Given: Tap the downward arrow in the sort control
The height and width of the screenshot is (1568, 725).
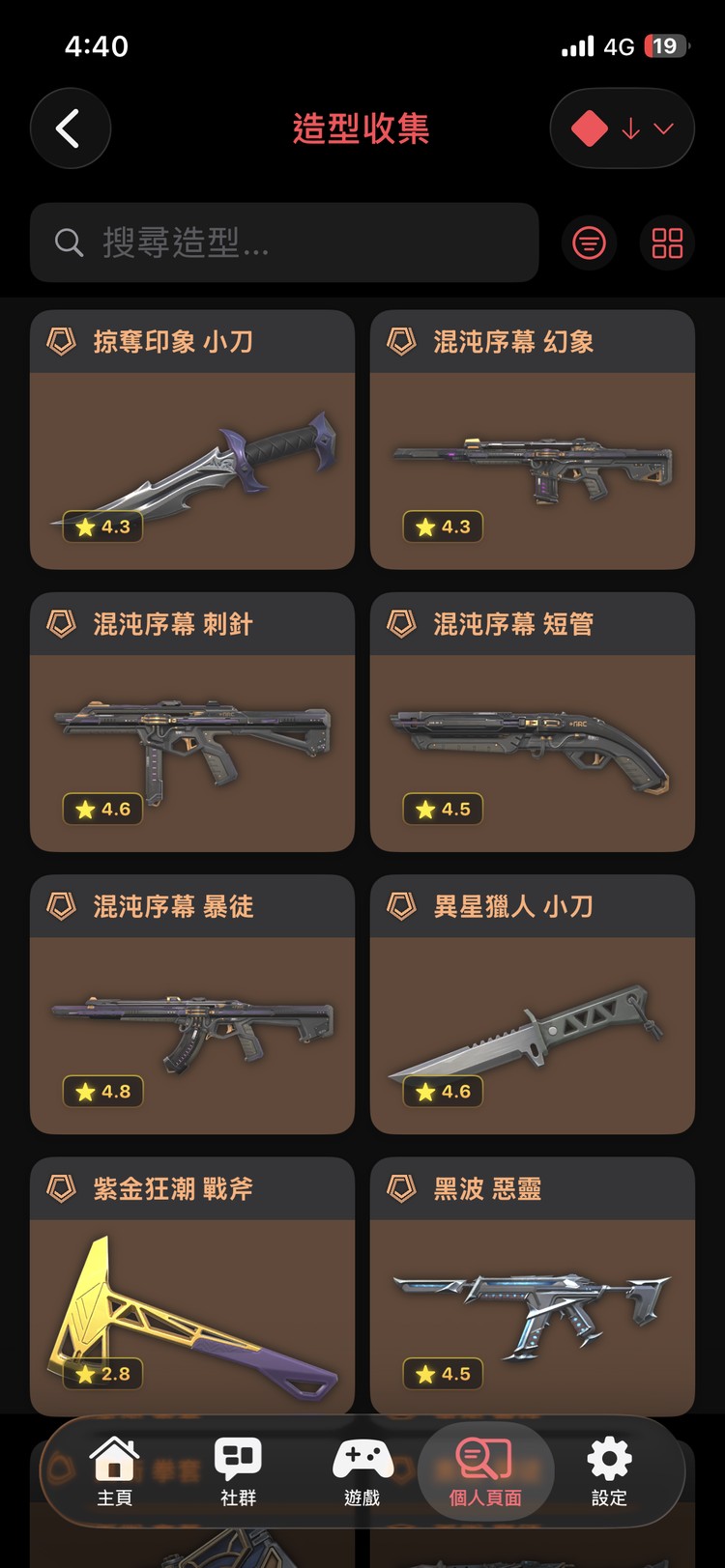Looking at the screenshot, I should 633,128.
